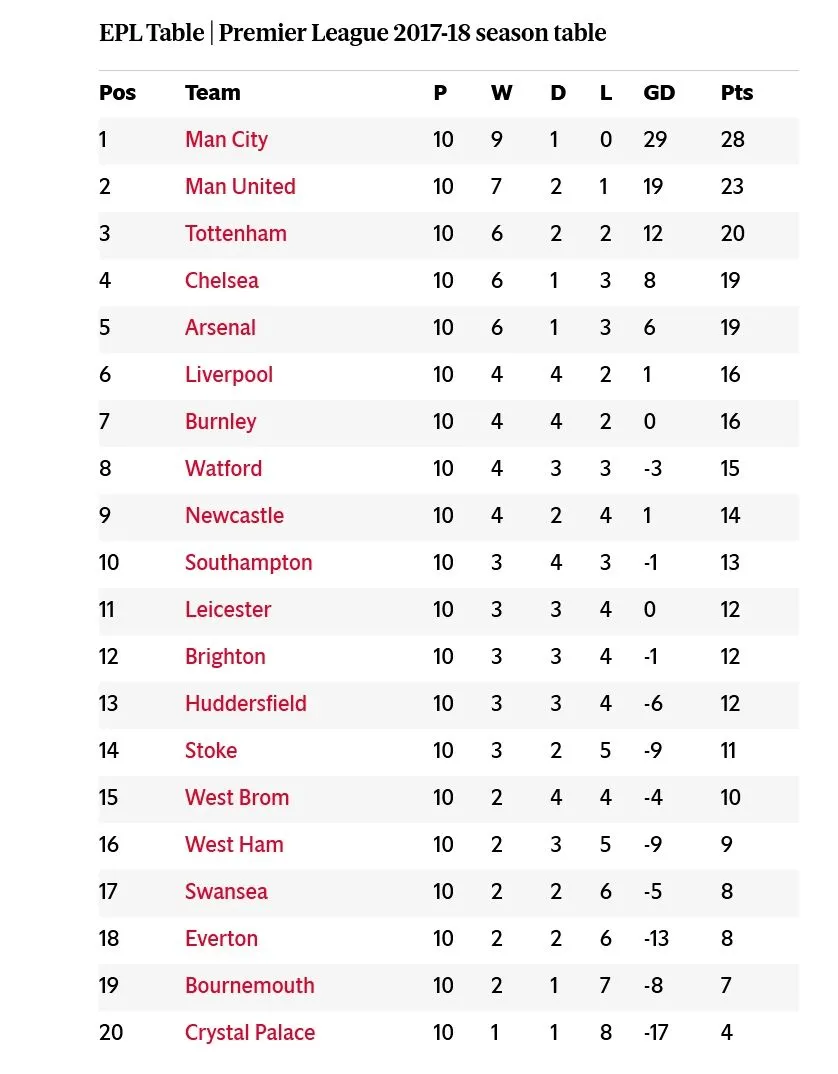Image resolution: width=838 pixels, height=1074 pixels.
Task: Open West Brom's team page
Action: point(237,798)
